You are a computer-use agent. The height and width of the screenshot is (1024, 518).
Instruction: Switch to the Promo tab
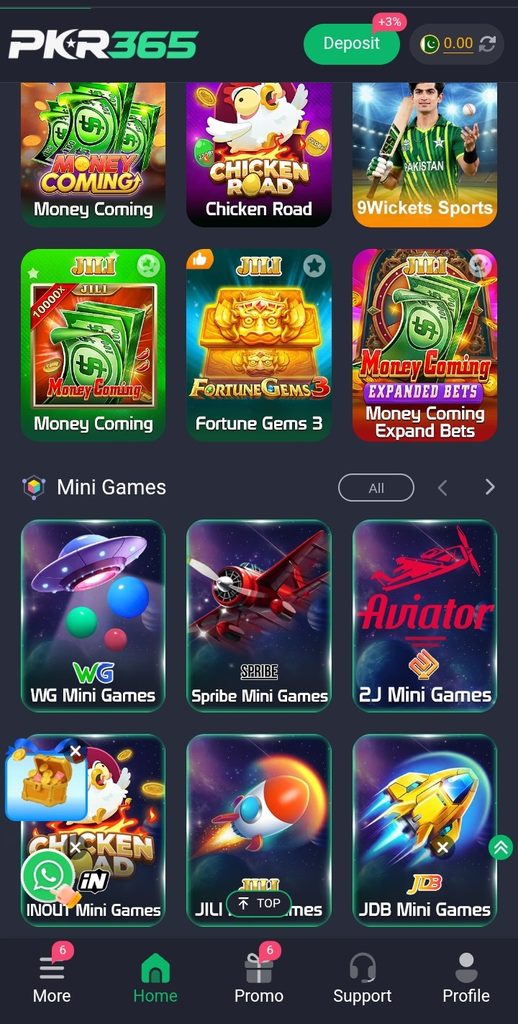coord(259,978)
